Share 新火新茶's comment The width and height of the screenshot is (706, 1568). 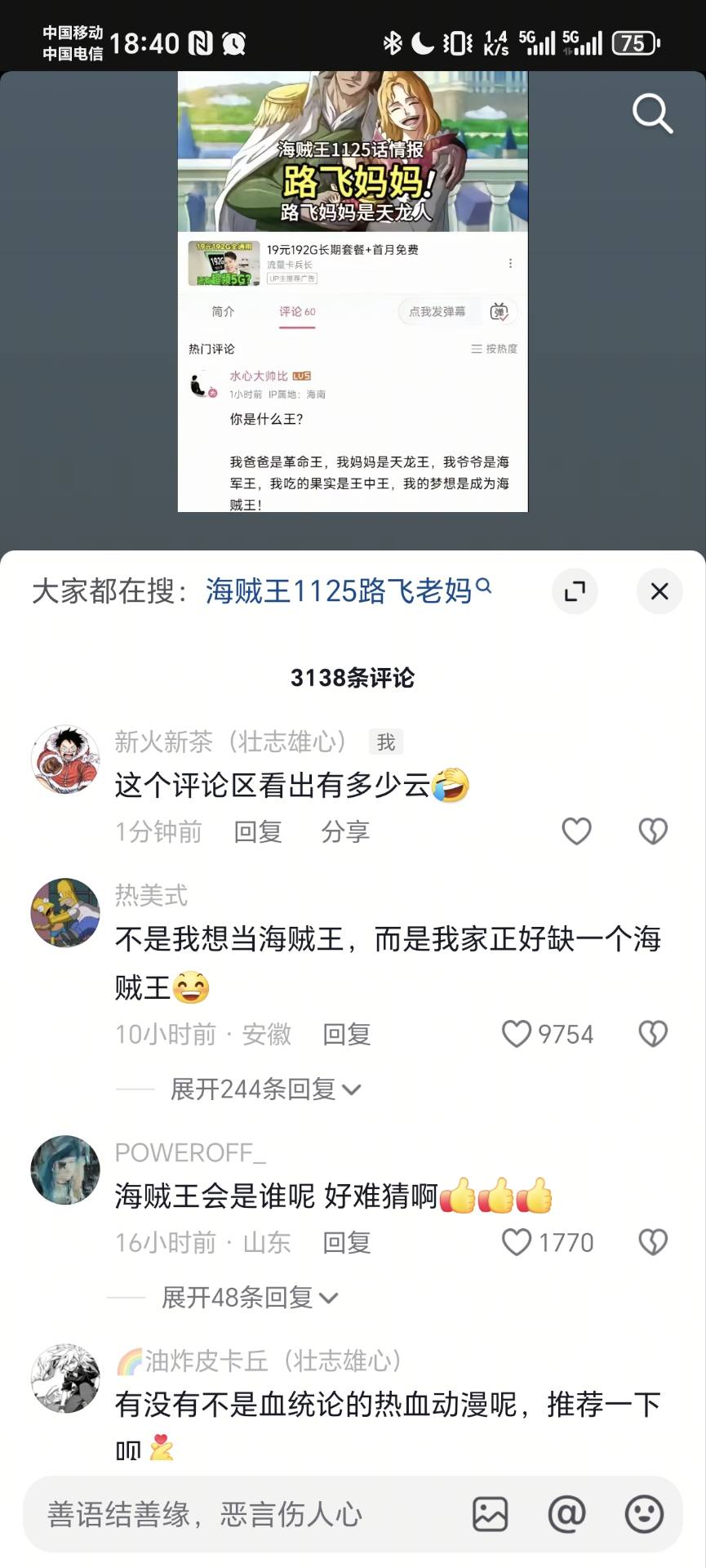(x=345, y=831)
